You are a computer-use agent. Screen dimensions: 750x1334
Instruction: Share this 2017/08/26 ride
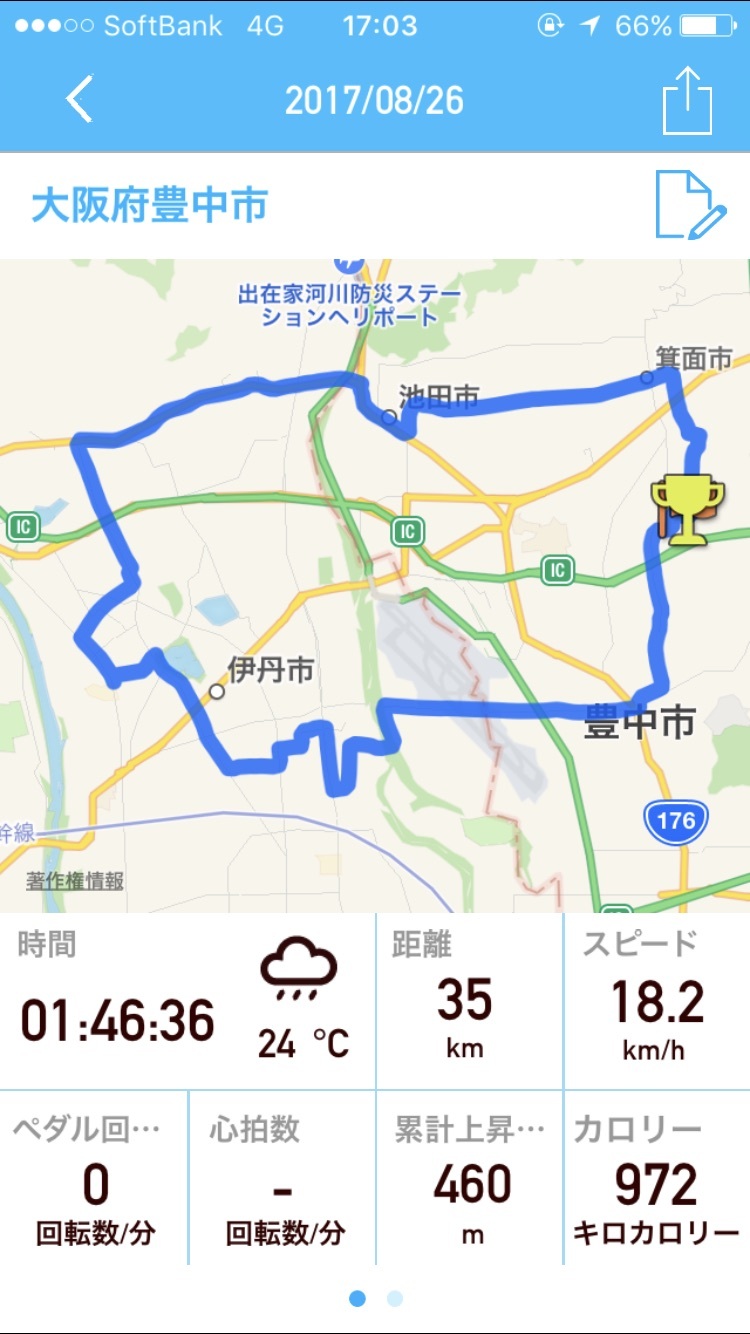(687, 100)
